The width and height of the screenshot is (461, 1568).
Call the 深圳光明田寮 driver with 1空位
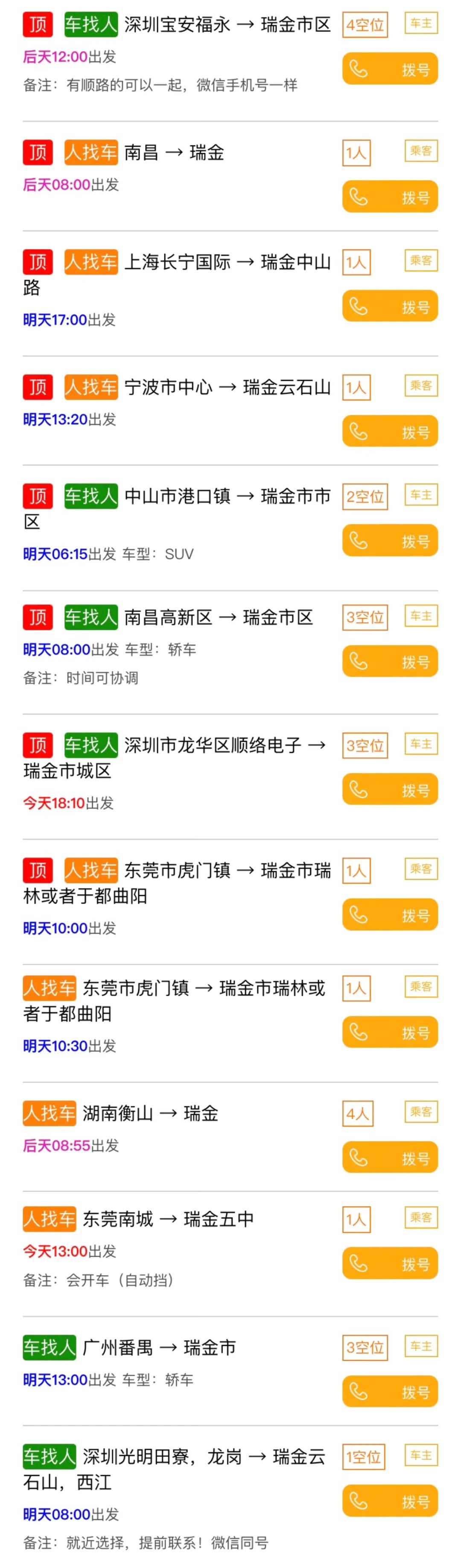[389, 1501]
